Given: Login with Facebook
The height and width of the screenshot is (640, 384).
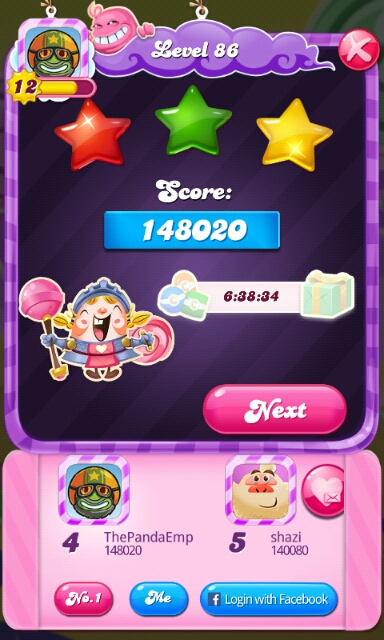Looking at the screenshot, I should [269, 599].
